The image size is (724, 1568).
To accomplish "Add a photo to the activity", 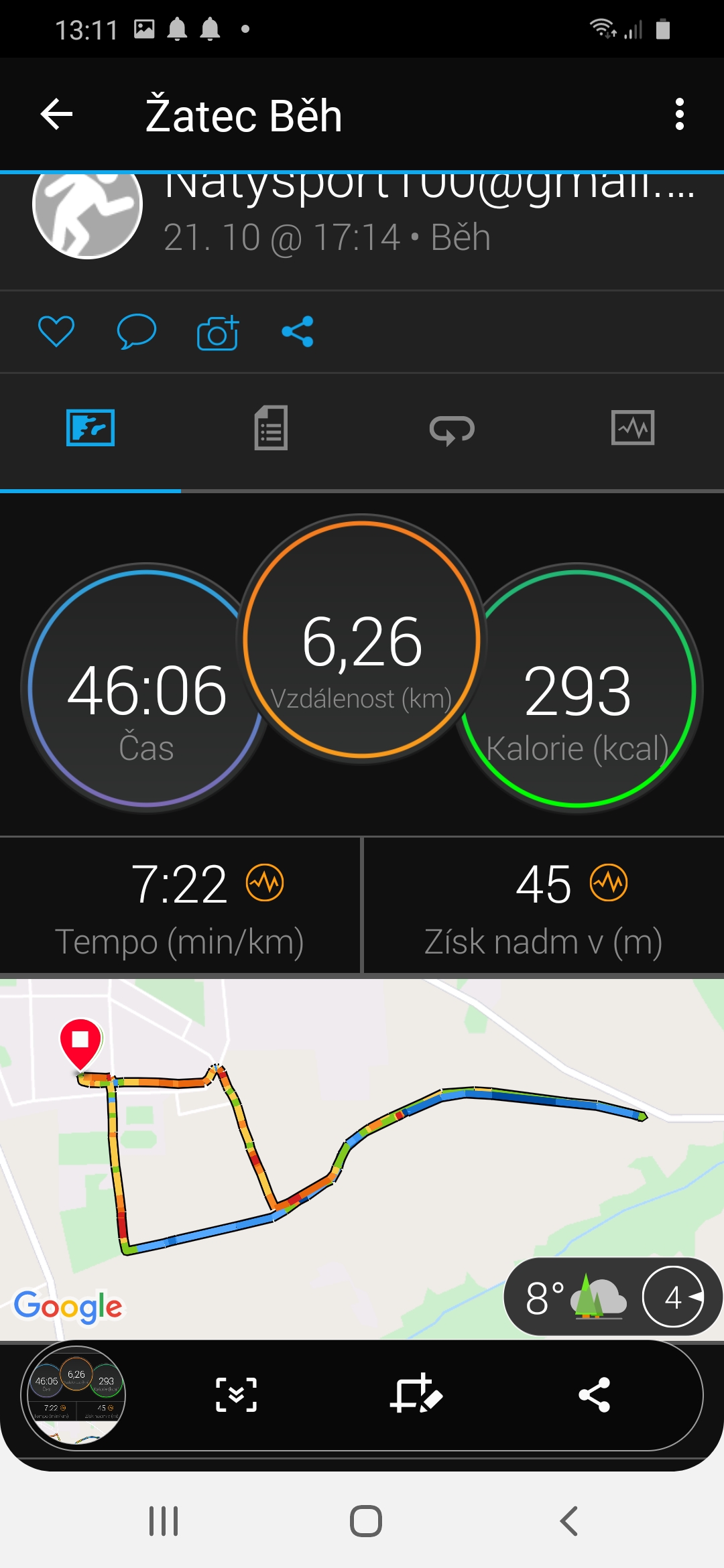I will (218, 332).
